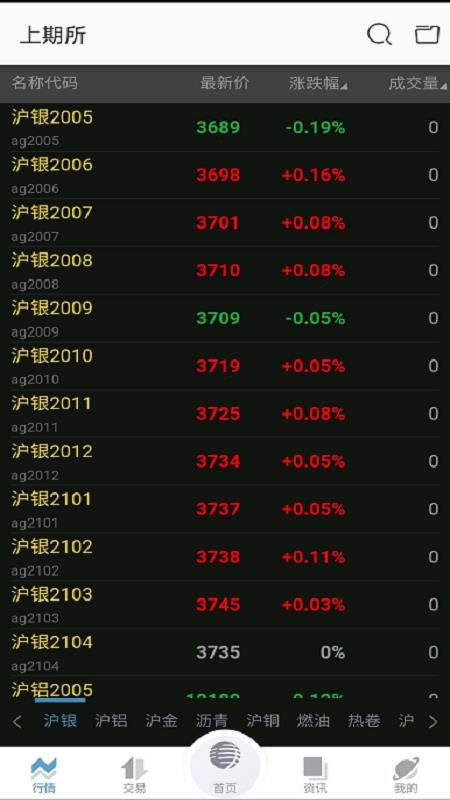The width and height of the screenshot is (450, 800).
Task: Open the folder icon in header
Action: (x=427, y=35)
